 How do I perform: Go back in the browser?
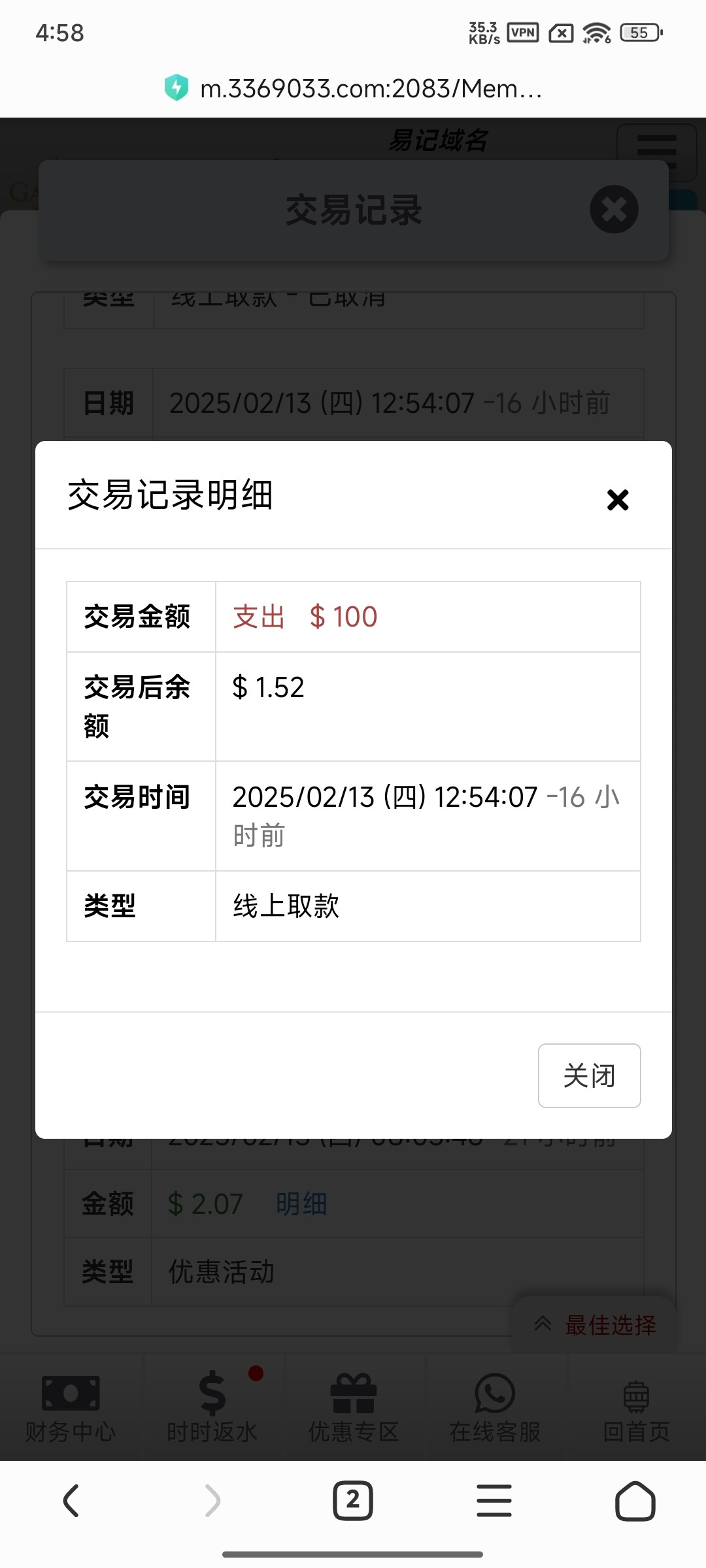[71, 1500]
